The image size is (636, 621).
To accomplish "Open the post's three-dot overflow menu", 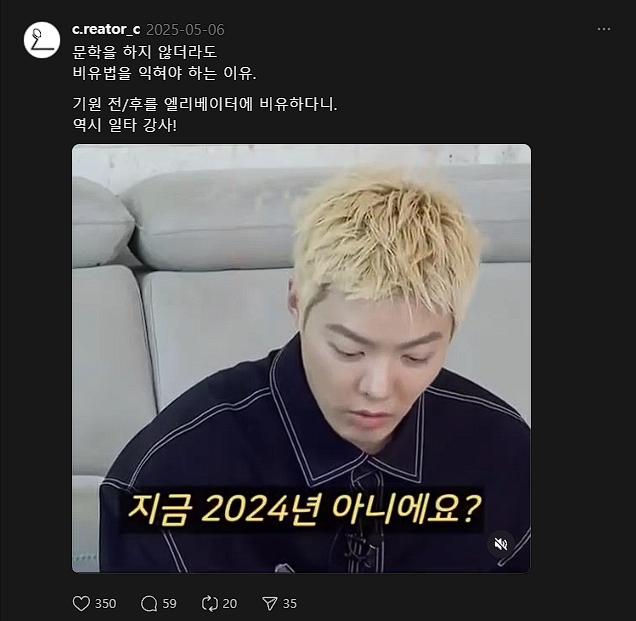I will (x=603, y=29).
